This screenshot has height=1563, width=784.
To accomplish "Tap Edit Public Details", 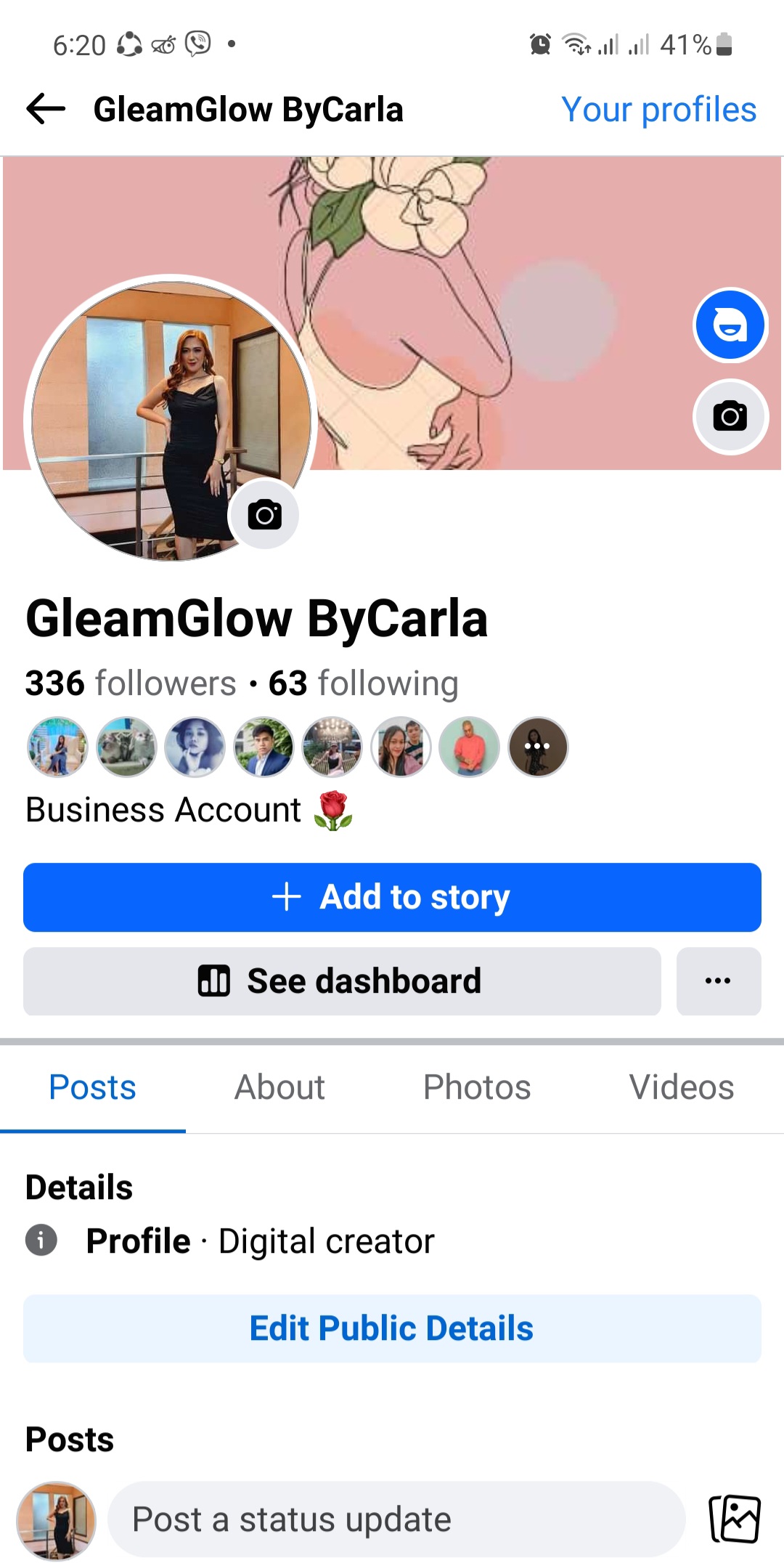I will point(392,1328).
